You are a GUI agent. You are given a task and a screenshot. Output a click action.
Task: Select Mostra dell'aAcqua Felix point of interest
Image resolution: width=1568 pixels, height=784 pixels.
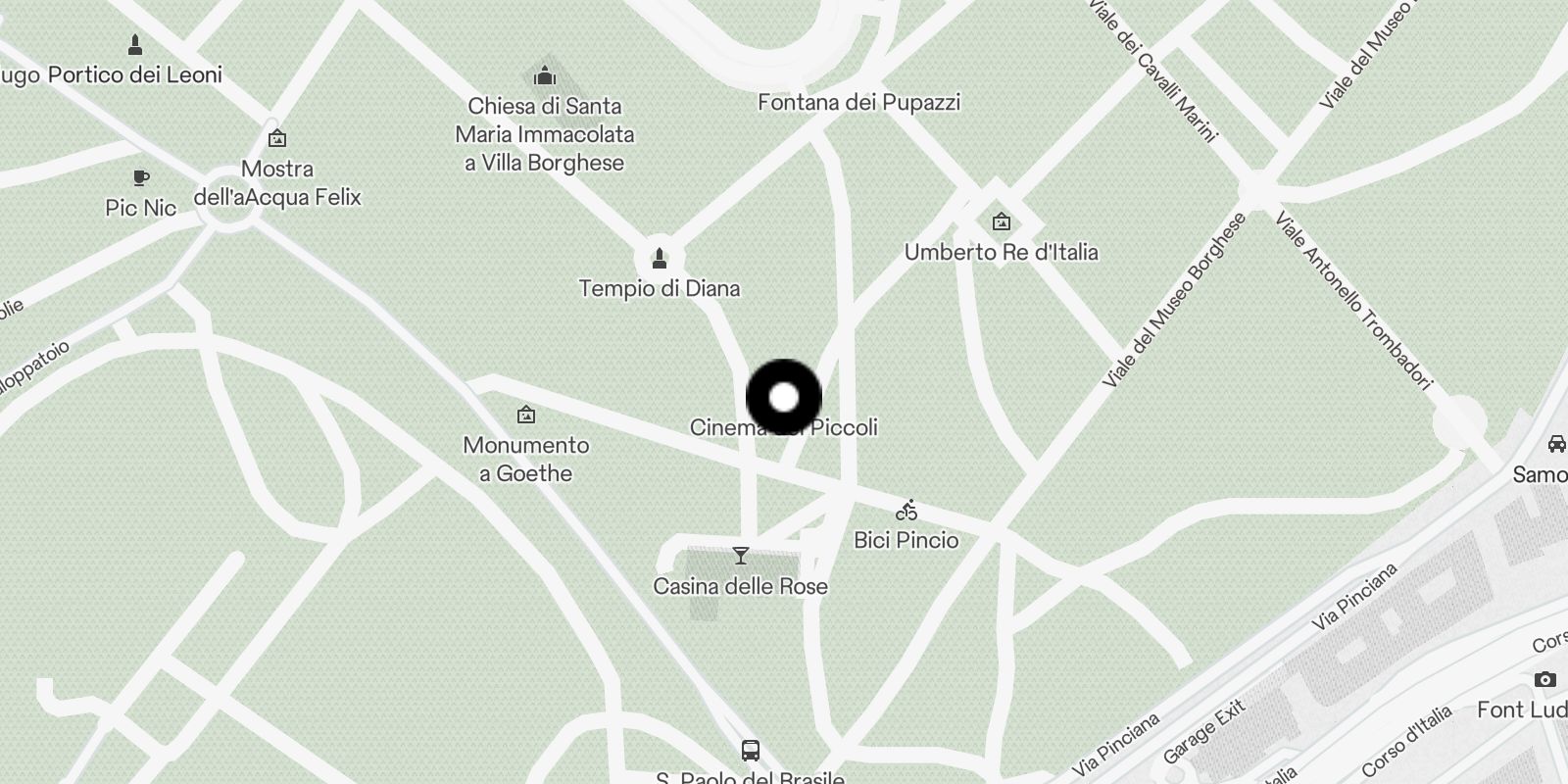pyautogui.click(x=277, y=139)
